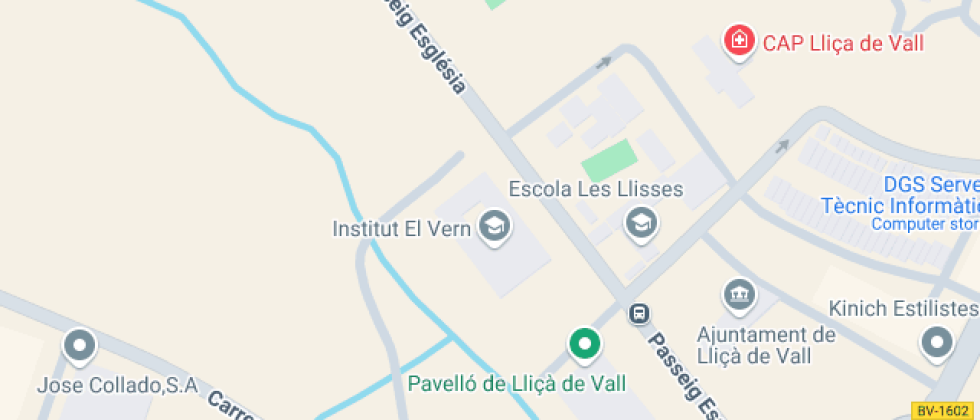Open the CAP Lliçà de Vall marker

click(x=739, y=41)
